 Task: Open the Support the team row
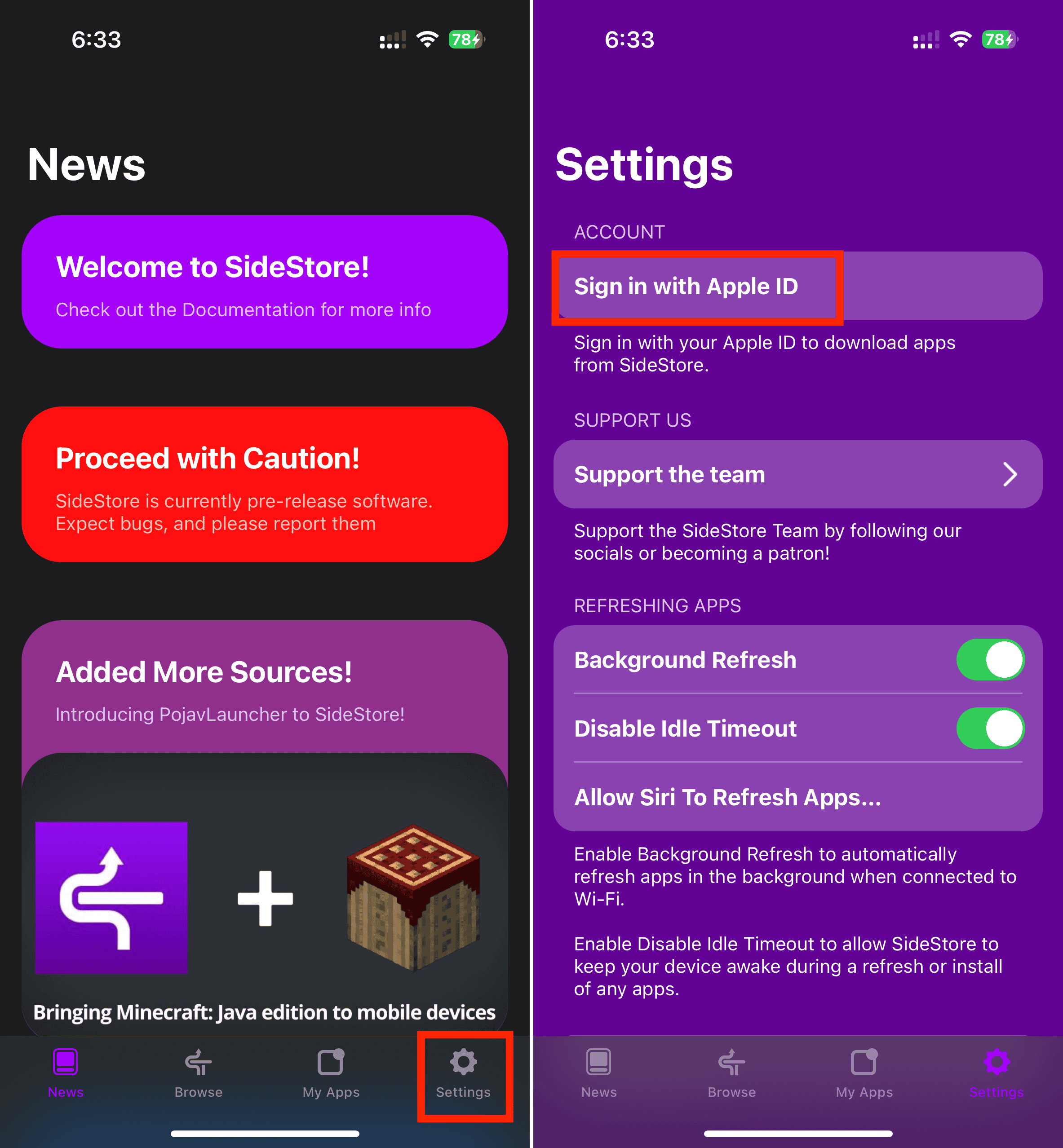(x=797, y=474)
